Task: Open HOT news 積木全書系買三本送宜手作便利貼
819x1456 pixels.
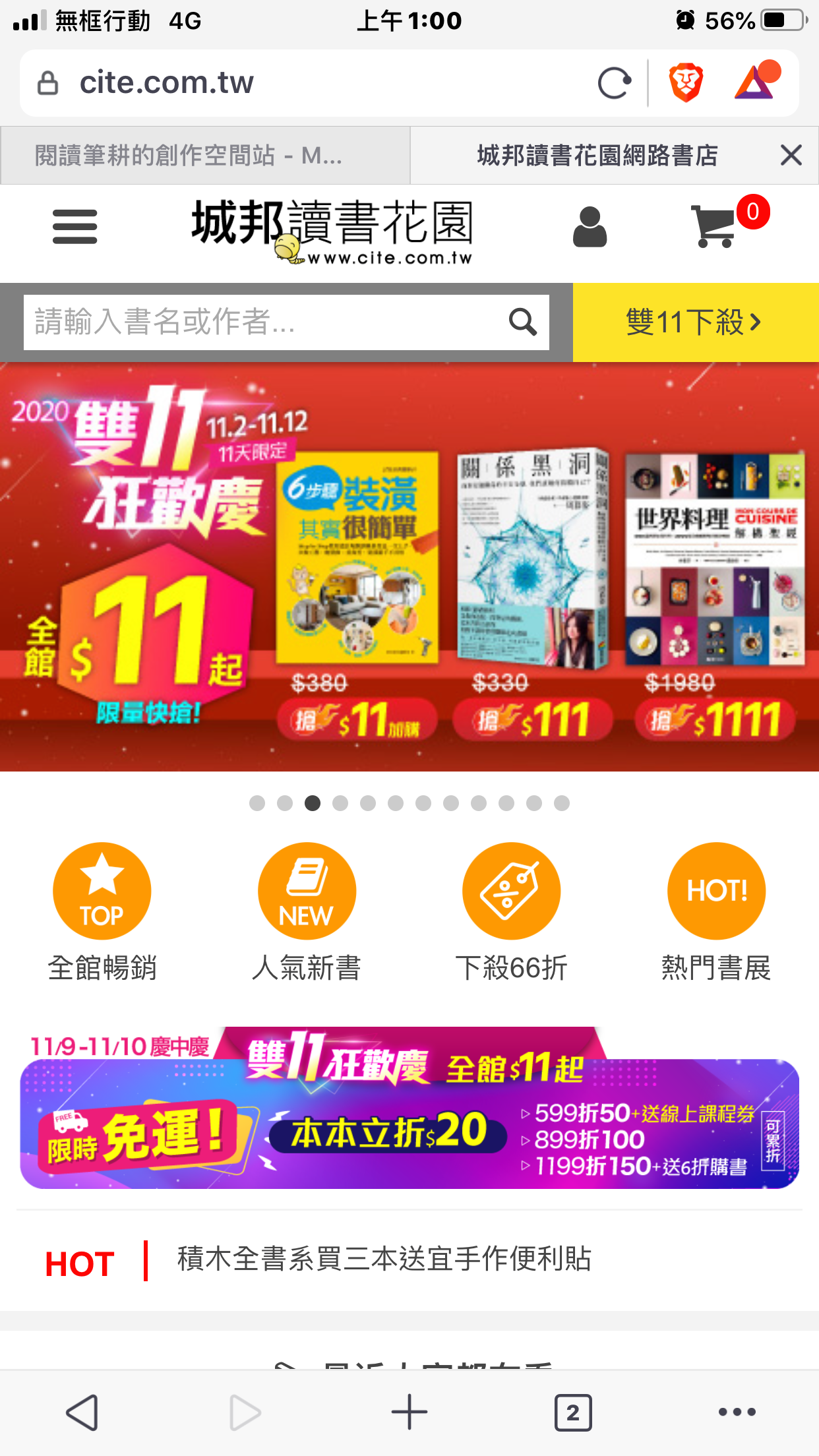Action: point(384,1259)
